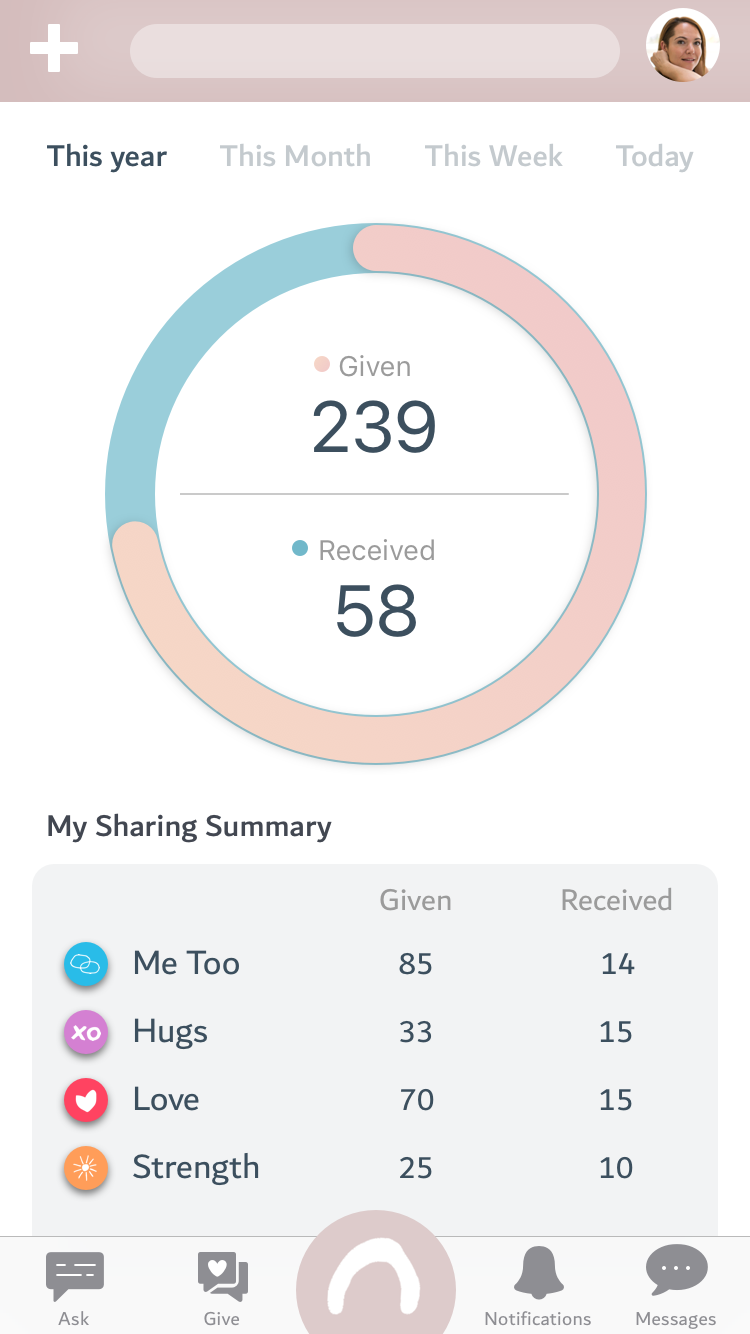Open Messages

point(676,1288)
